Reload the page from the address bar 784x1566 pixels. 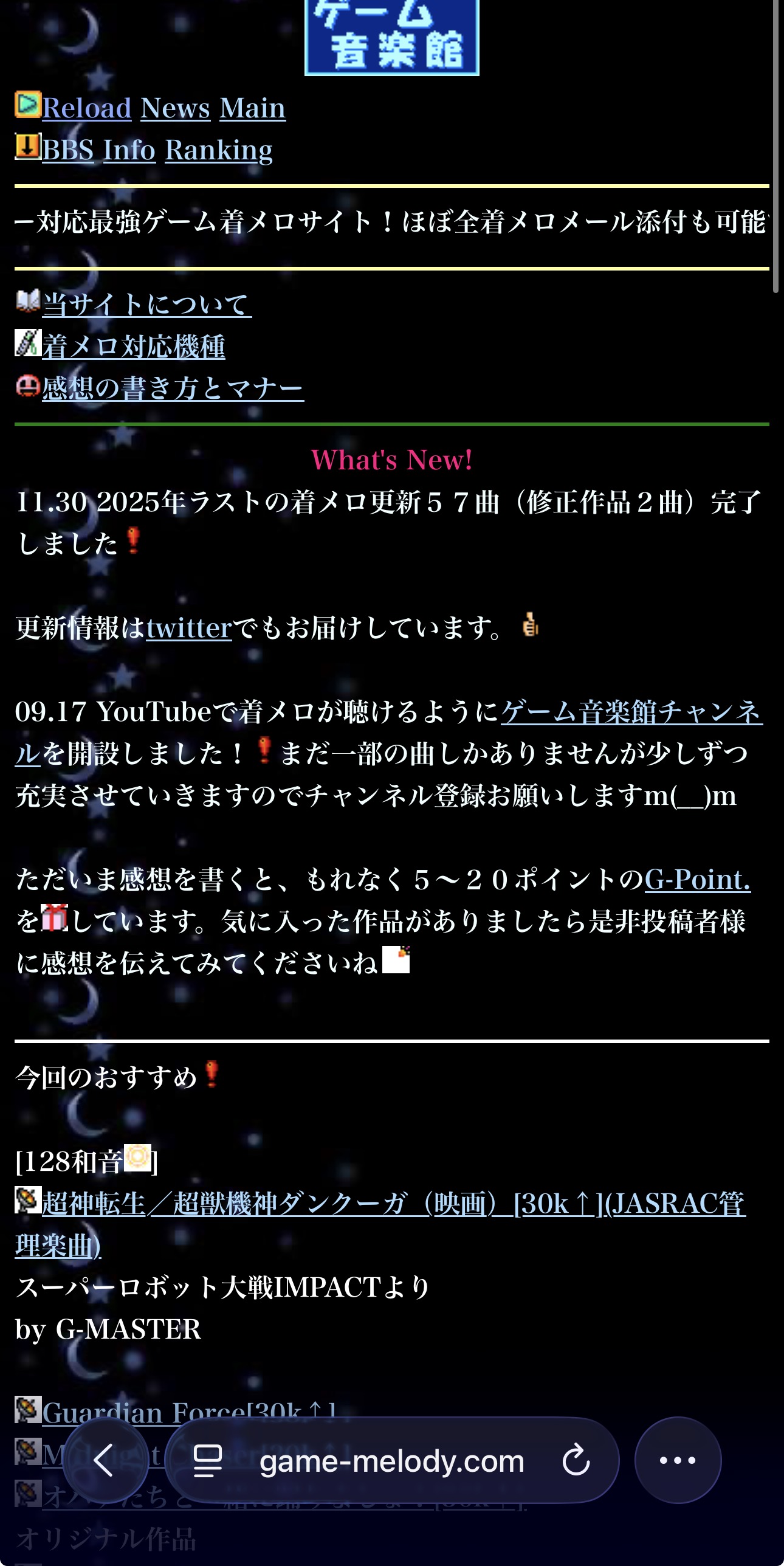[x=576, y=1460]
